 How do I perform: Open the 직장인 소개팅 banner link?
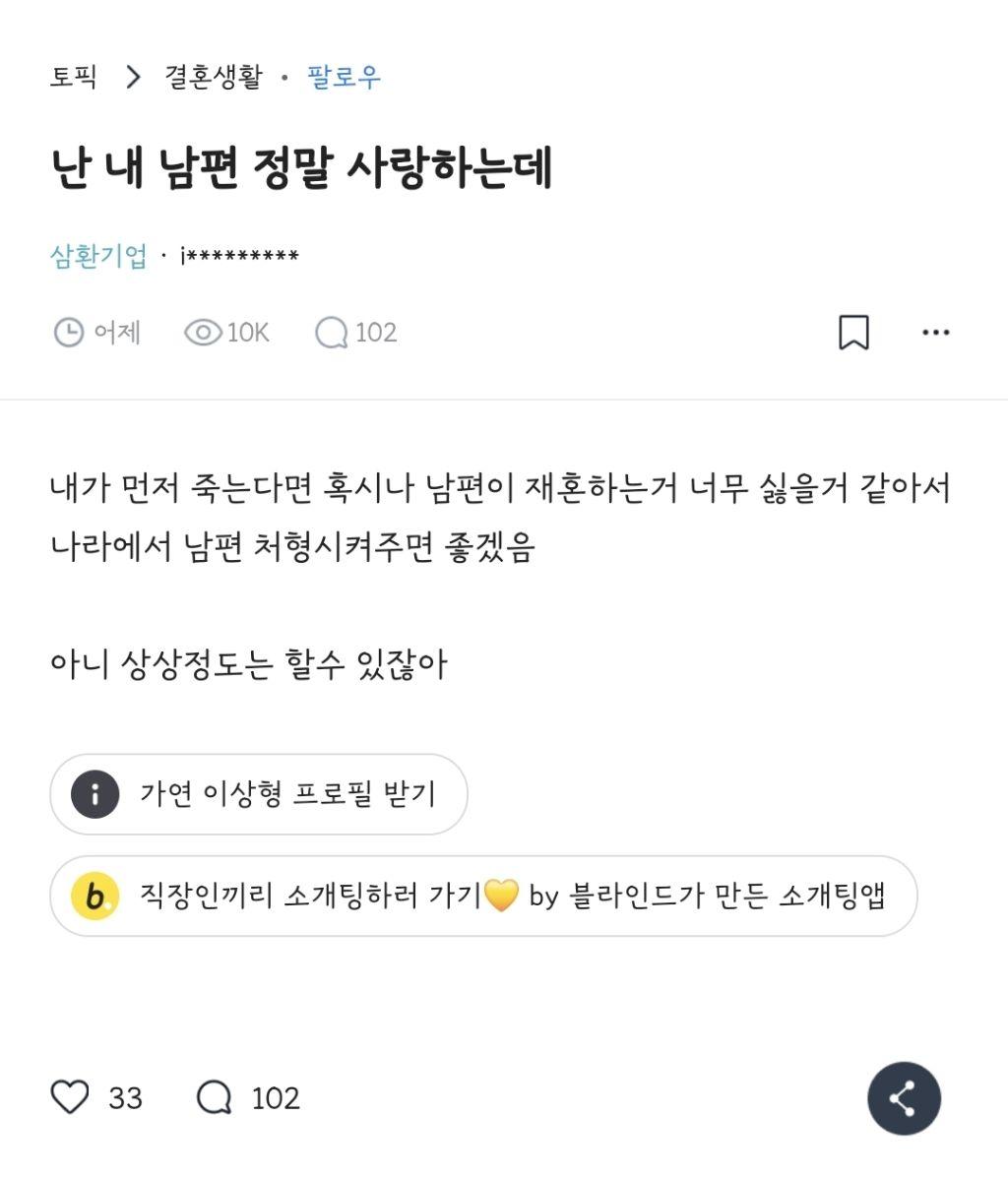(482, 896)
